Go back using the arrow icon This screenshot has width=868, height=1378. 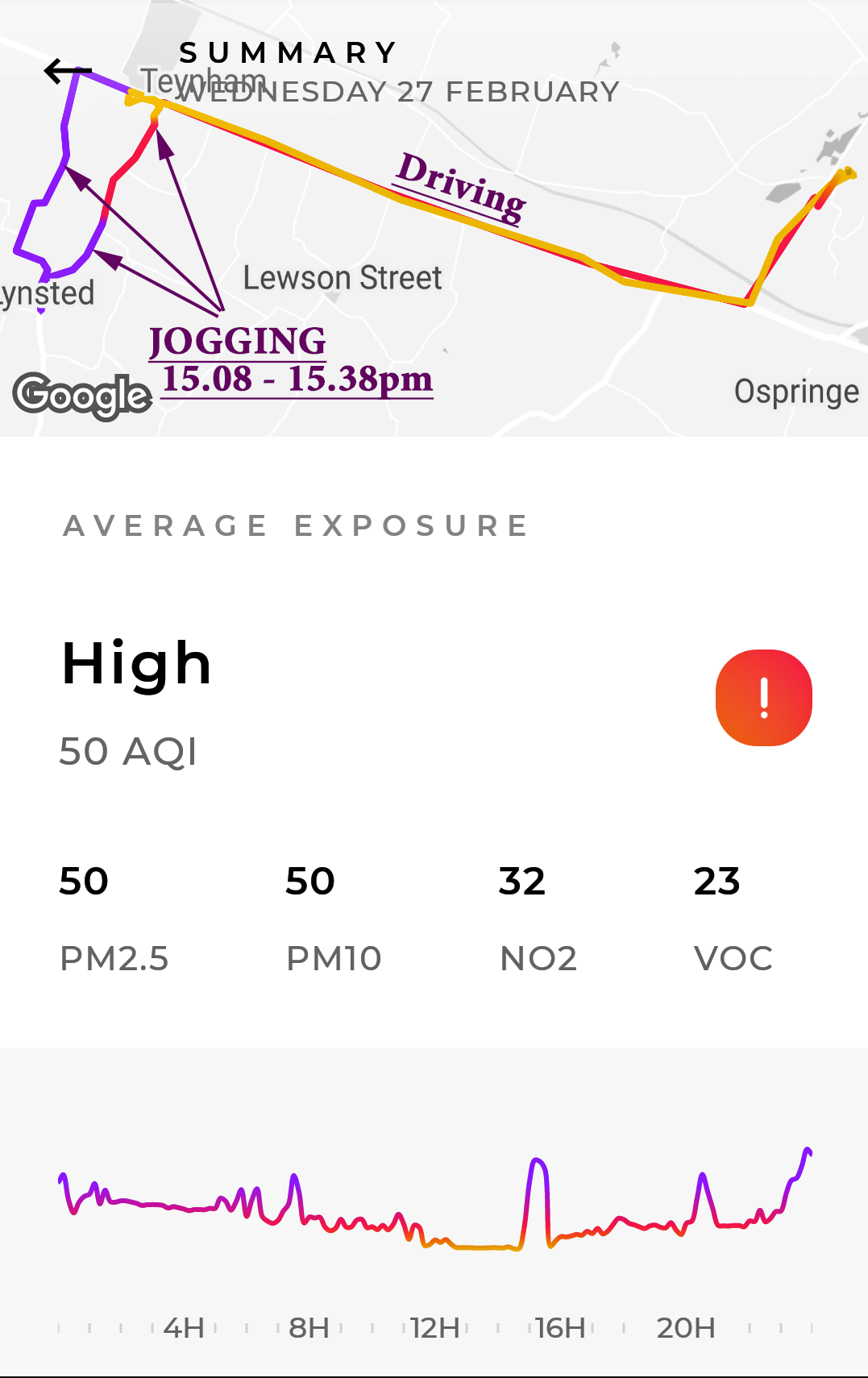[x=68, y=71]
